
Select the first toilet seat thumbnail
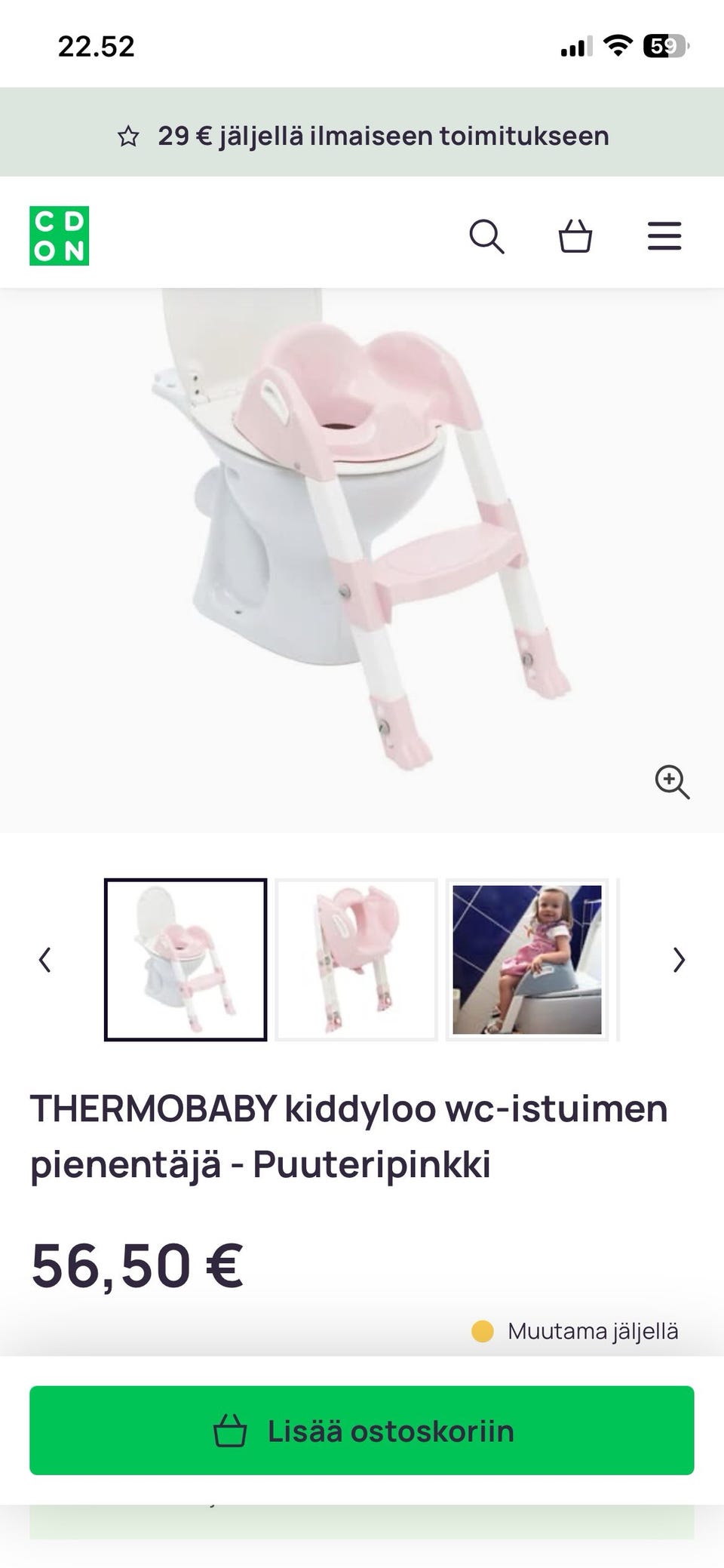pos(186,960)
